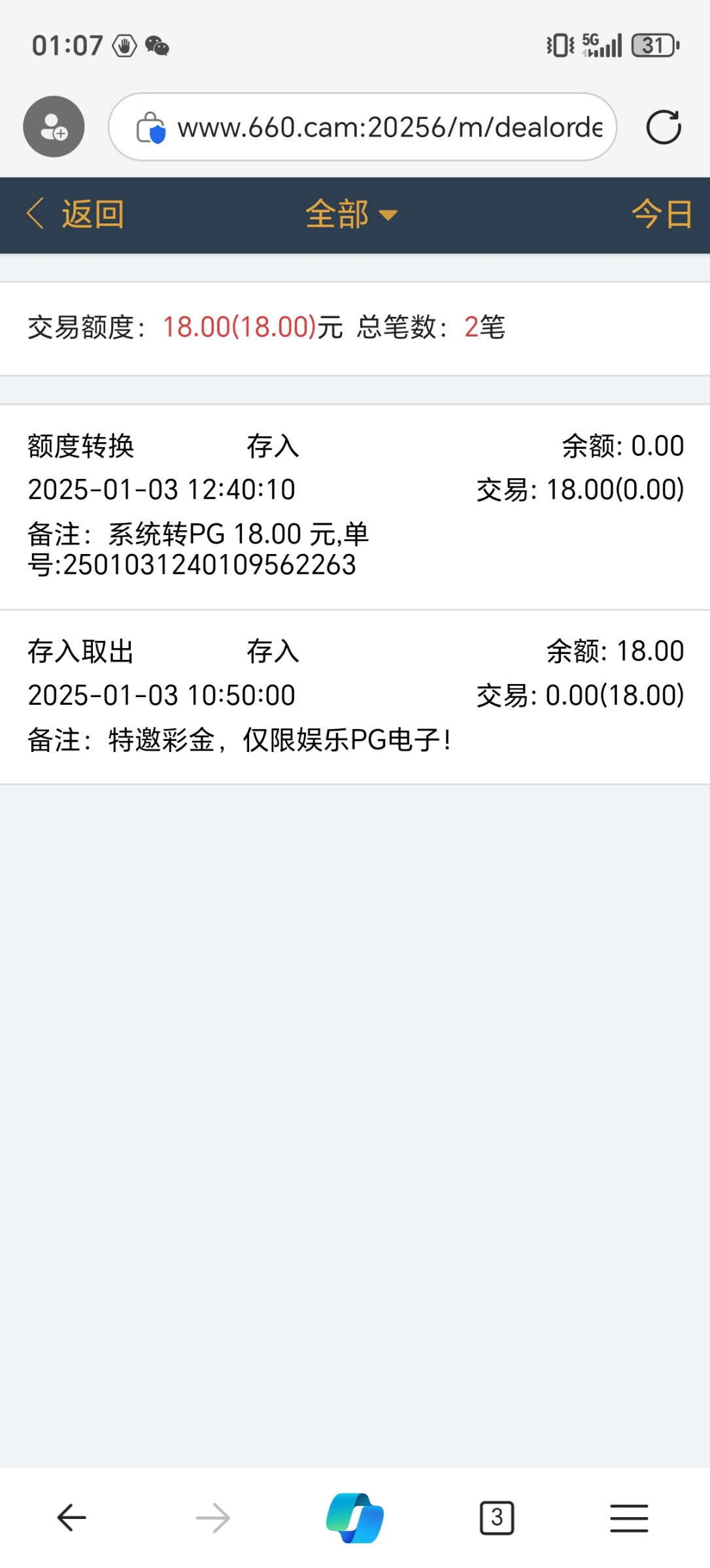Open the tab switcher showing 3
The height and width of the screenshot is (1568, 710).
497,1517
